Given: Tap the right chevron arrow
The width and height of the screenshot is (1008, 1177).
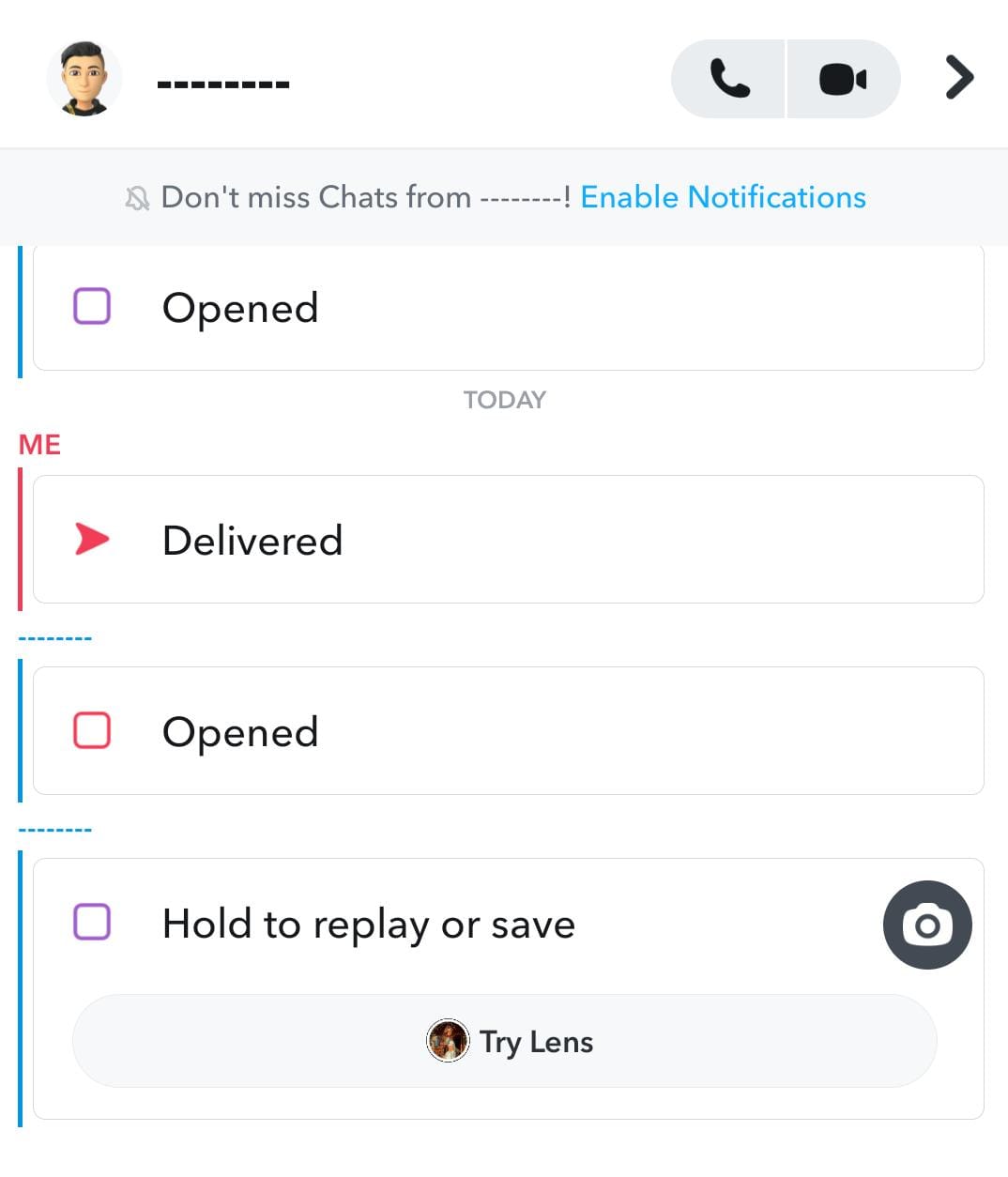Looking at the screenshot, I should (959, 78).
